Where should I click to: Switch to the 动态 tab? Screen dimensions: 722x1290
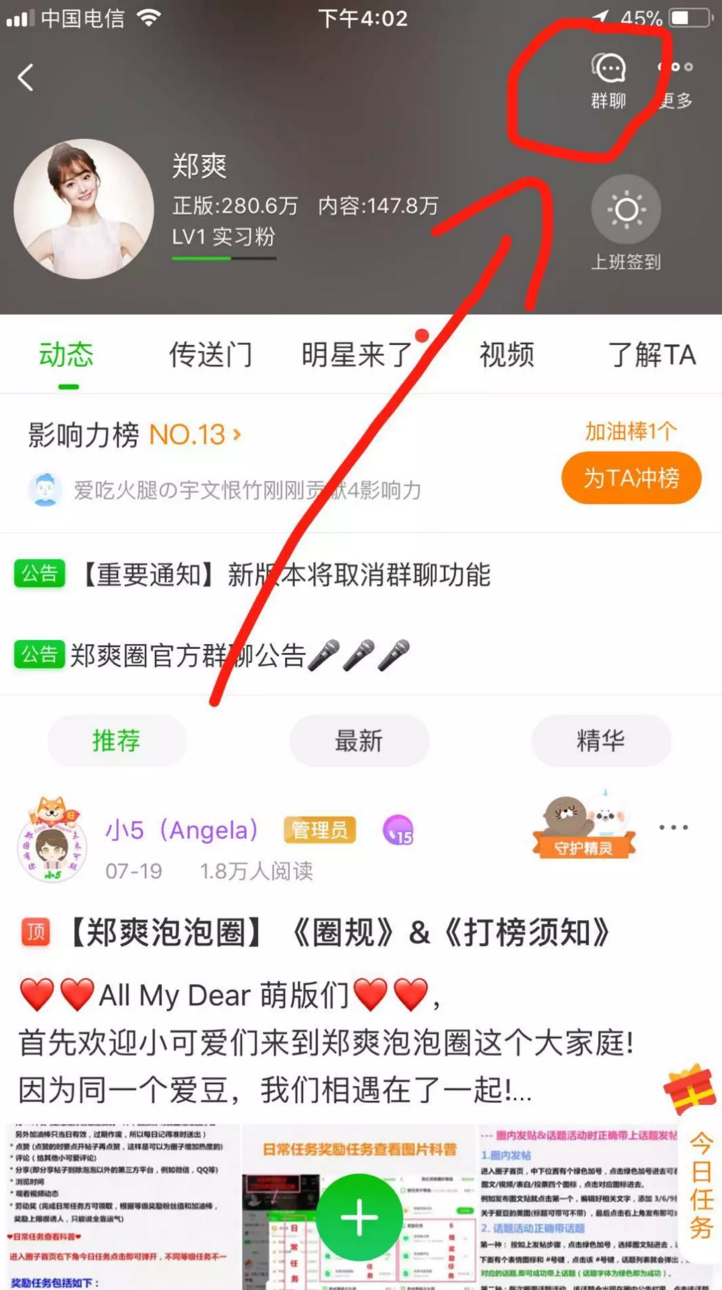click(x=66, y=354)
